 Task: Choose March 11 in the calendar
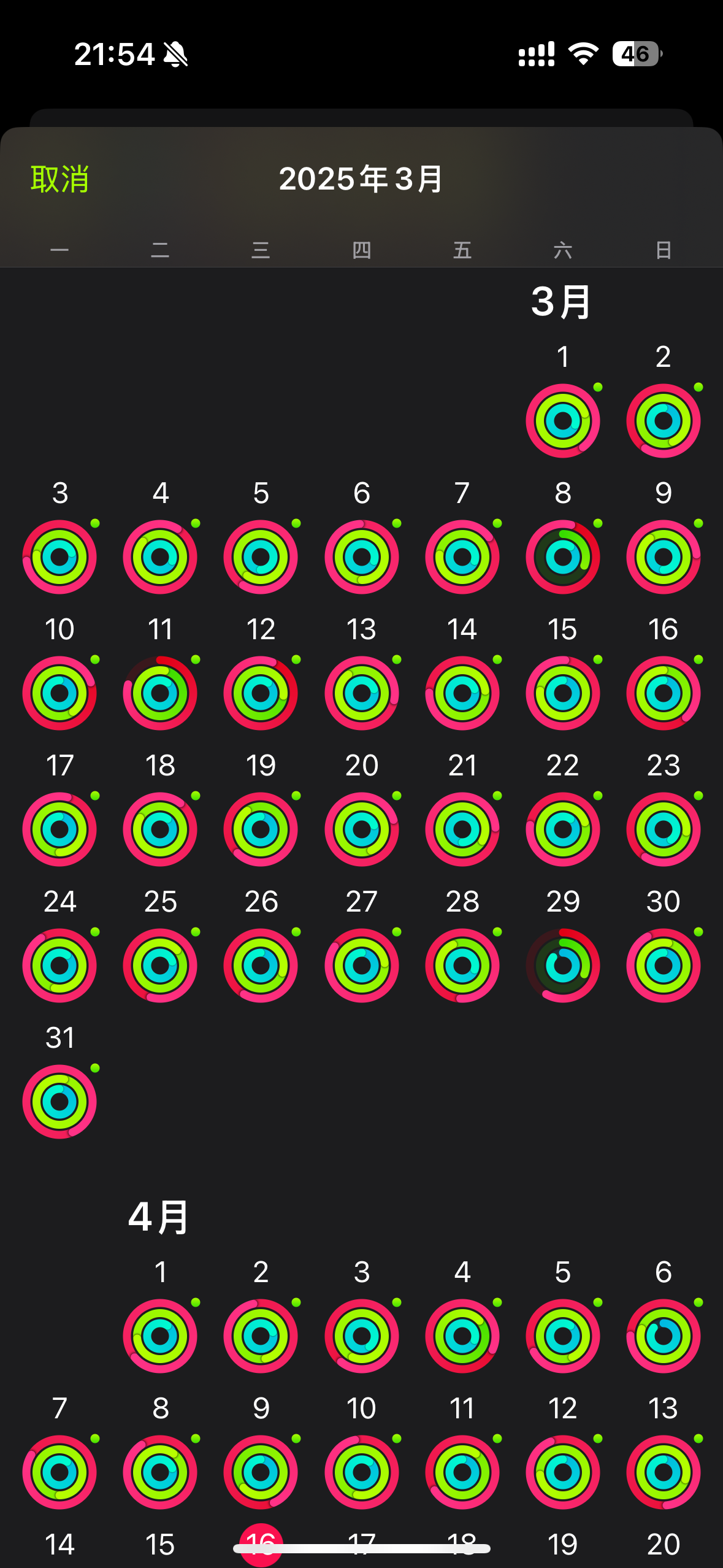click(x=160, y=693)
